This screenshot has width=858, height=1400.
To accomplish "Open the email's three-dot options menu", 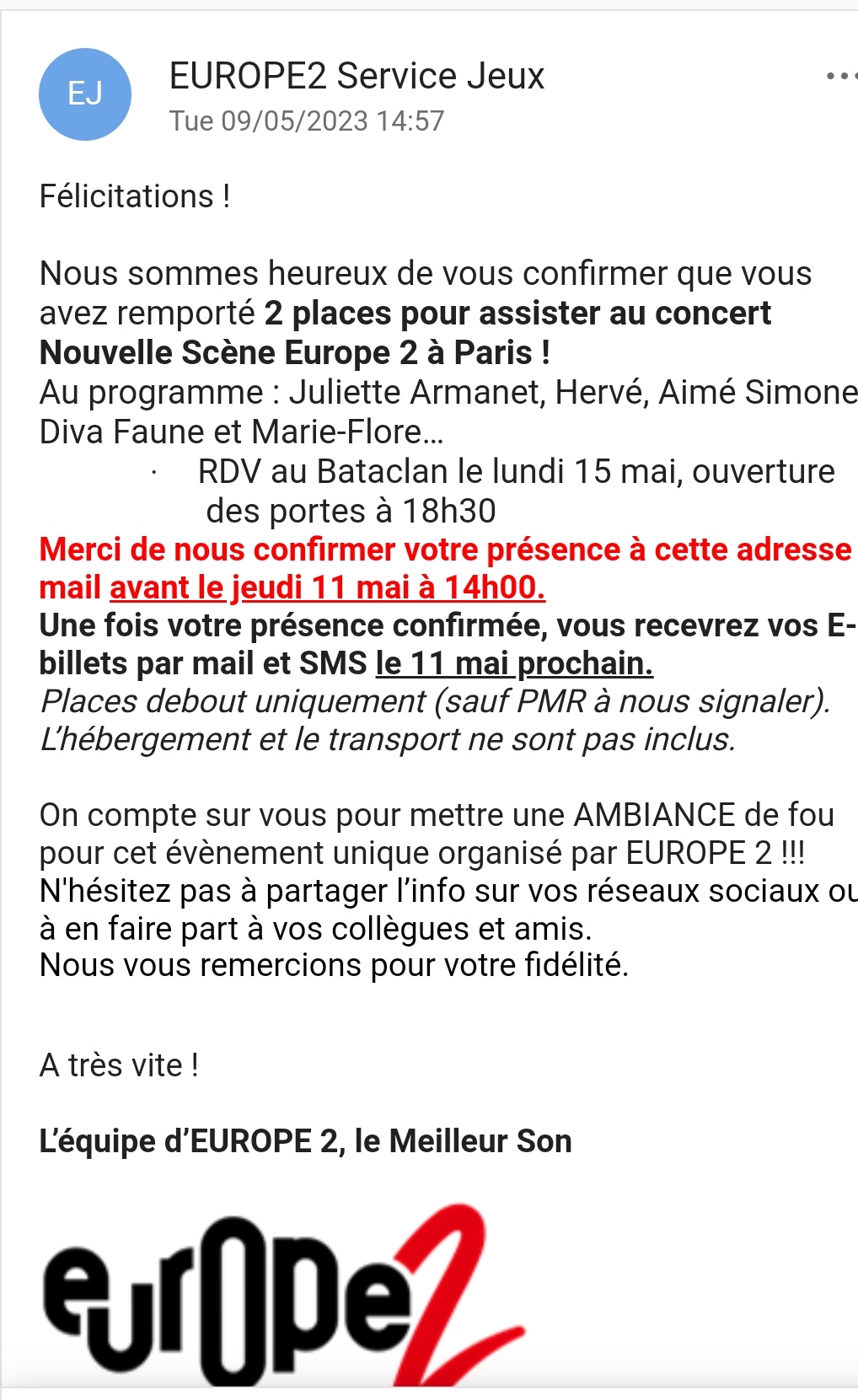I will 842,76.
